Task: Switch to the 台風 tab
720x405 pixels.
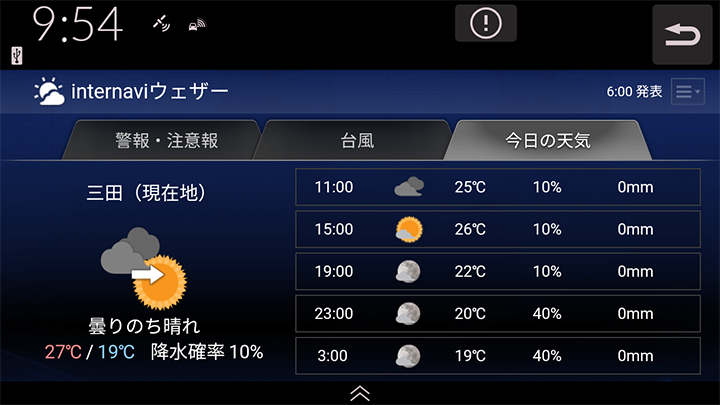Action: (x=357, y=141)
